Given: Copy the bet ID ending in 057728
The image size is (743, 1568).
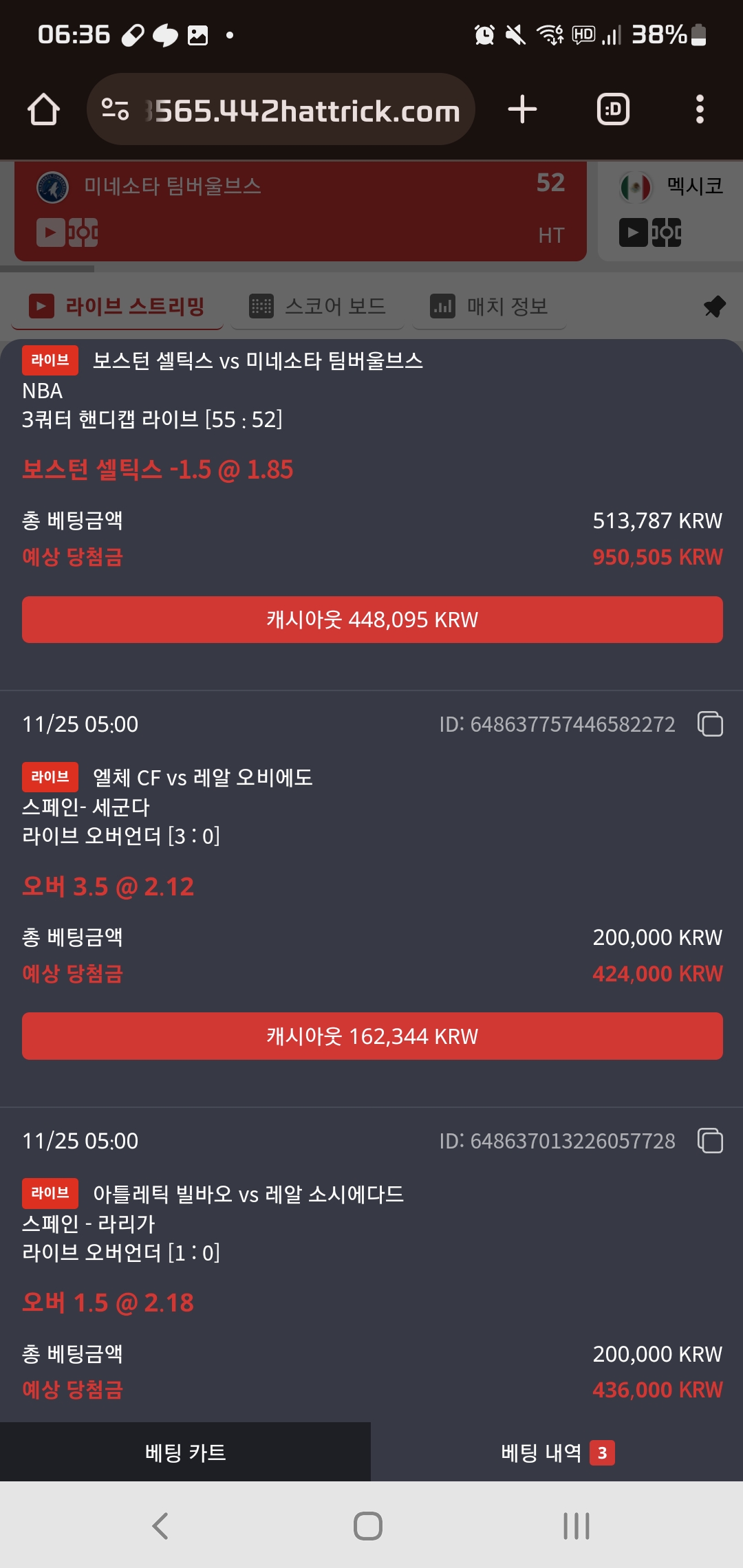Looking at the screenshot, I should (710, 1140).
